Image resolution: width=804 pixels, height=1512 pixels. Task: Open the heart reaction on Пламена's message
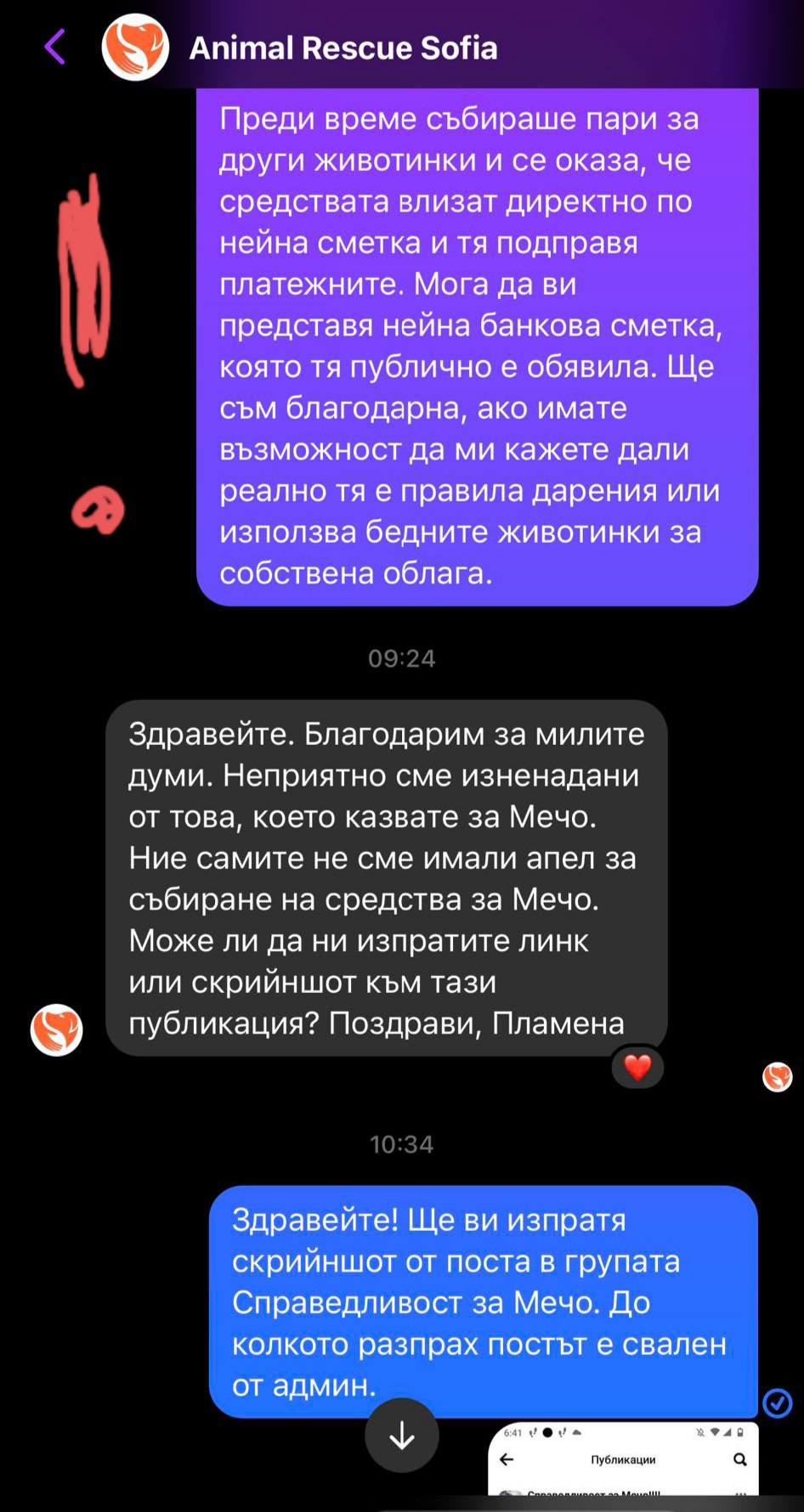[x=637, y=1067]
